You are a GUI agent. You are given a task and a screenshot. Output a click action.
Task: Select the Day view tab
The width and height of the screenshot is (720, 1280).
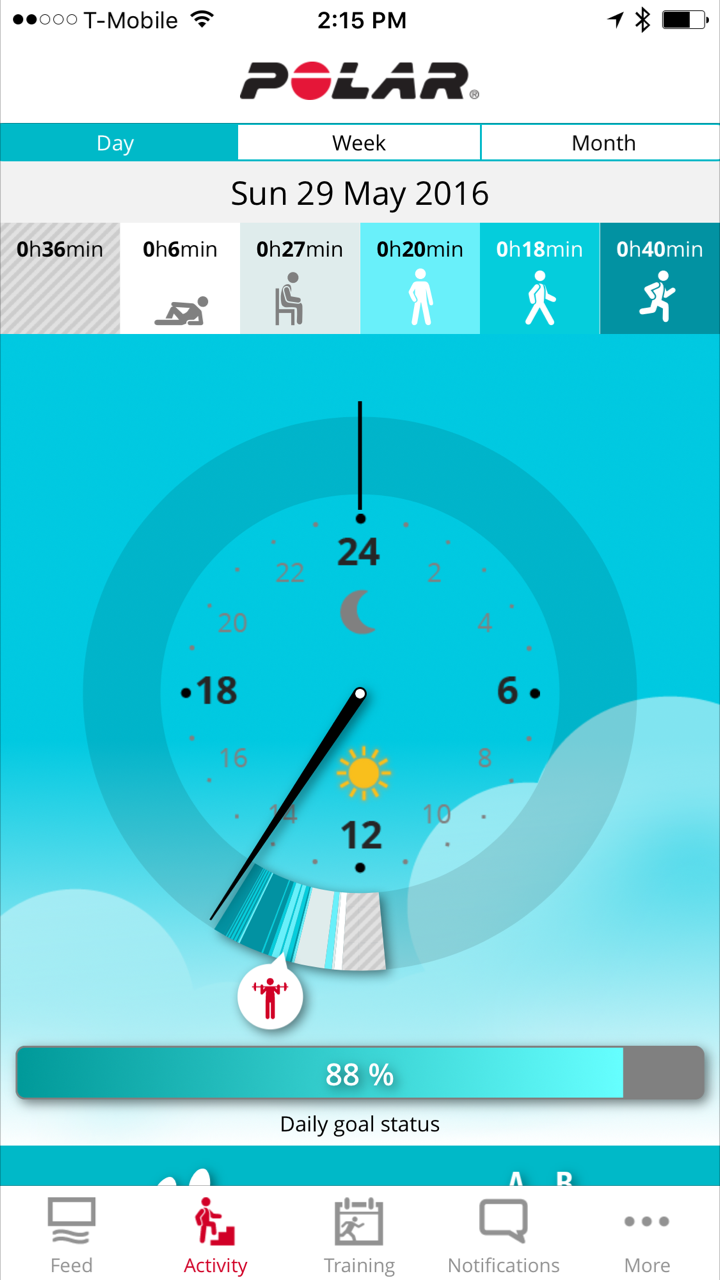click(x=116, y=143)
